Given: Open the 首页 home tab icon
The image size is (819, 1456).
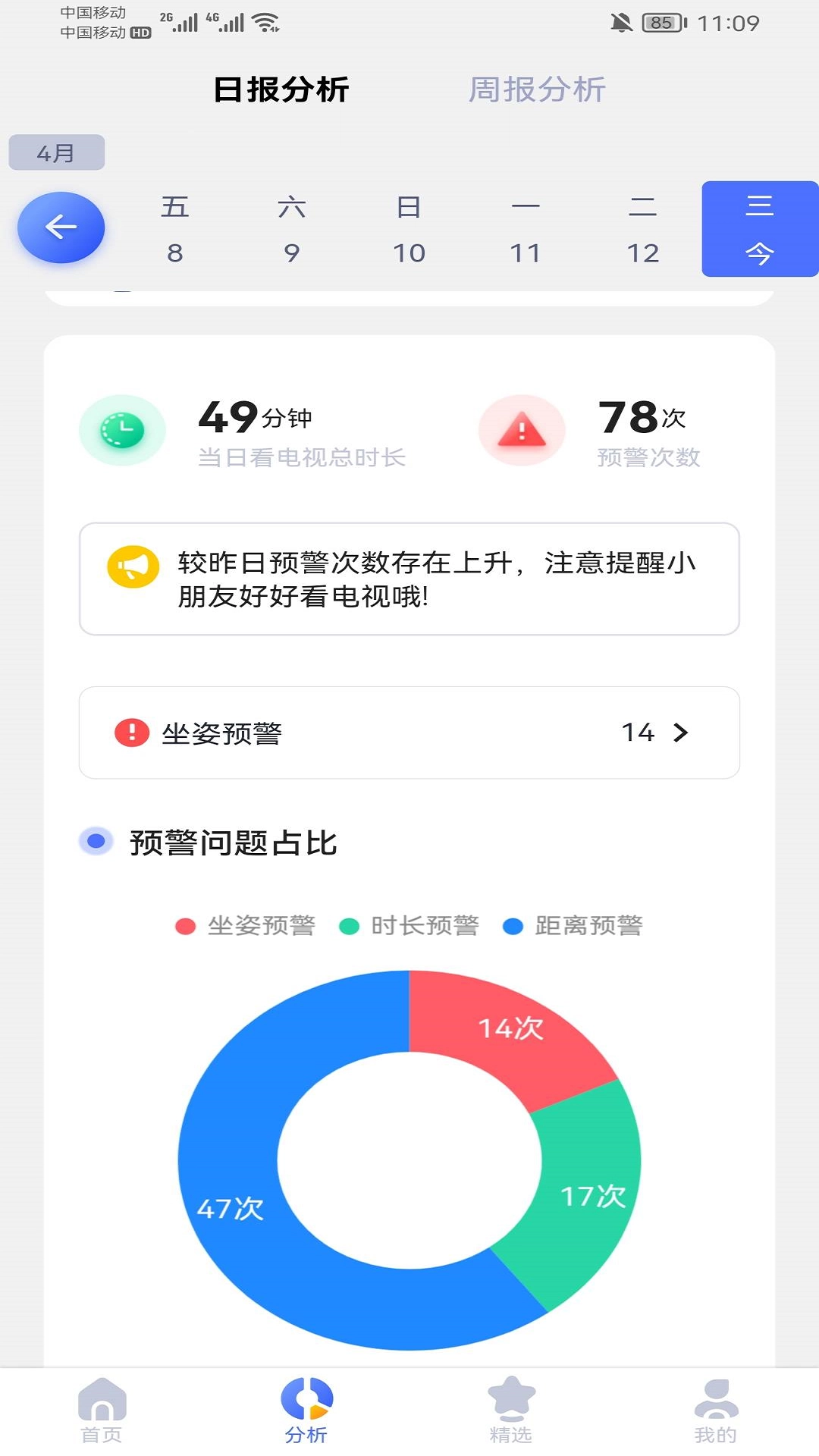Looking at the screenshot, I should [x=101, y=1407].
